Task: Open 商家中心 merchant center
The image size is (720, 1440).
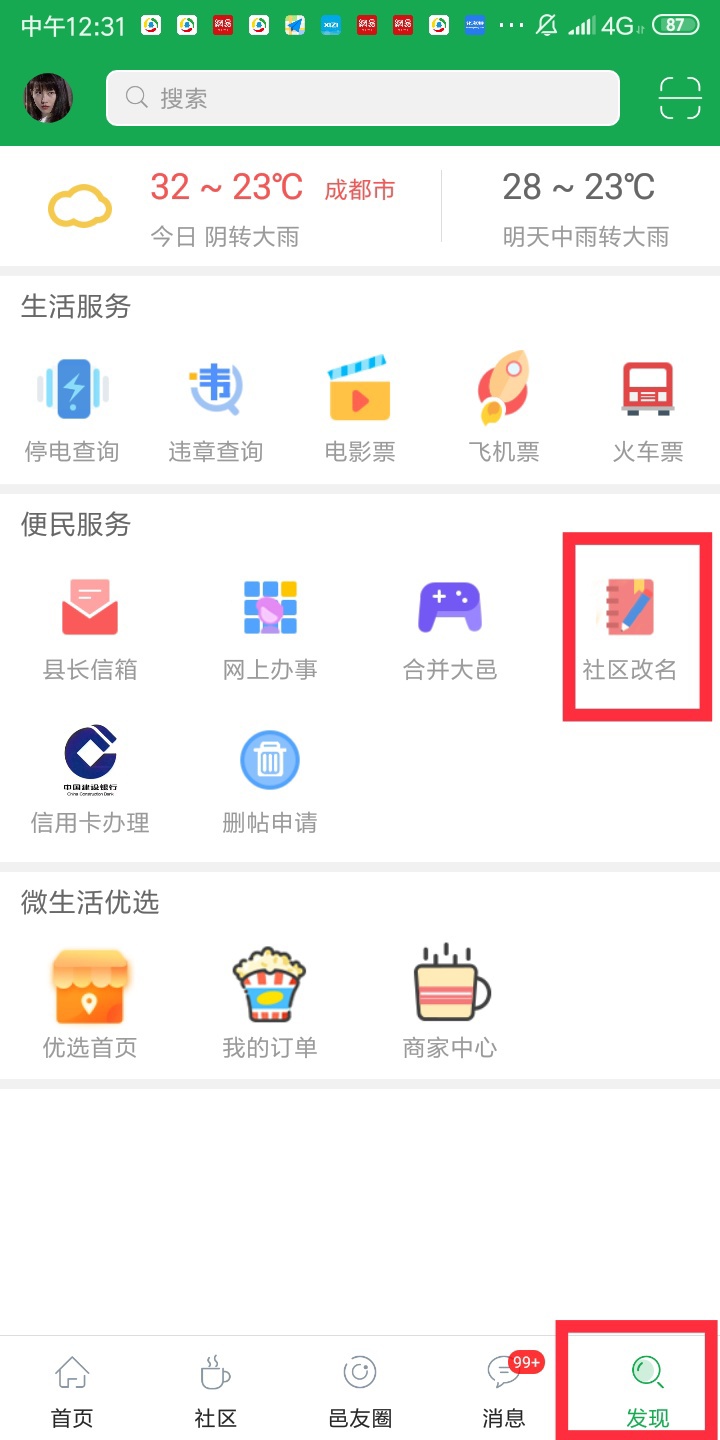Action: (x=450, y=1004)
